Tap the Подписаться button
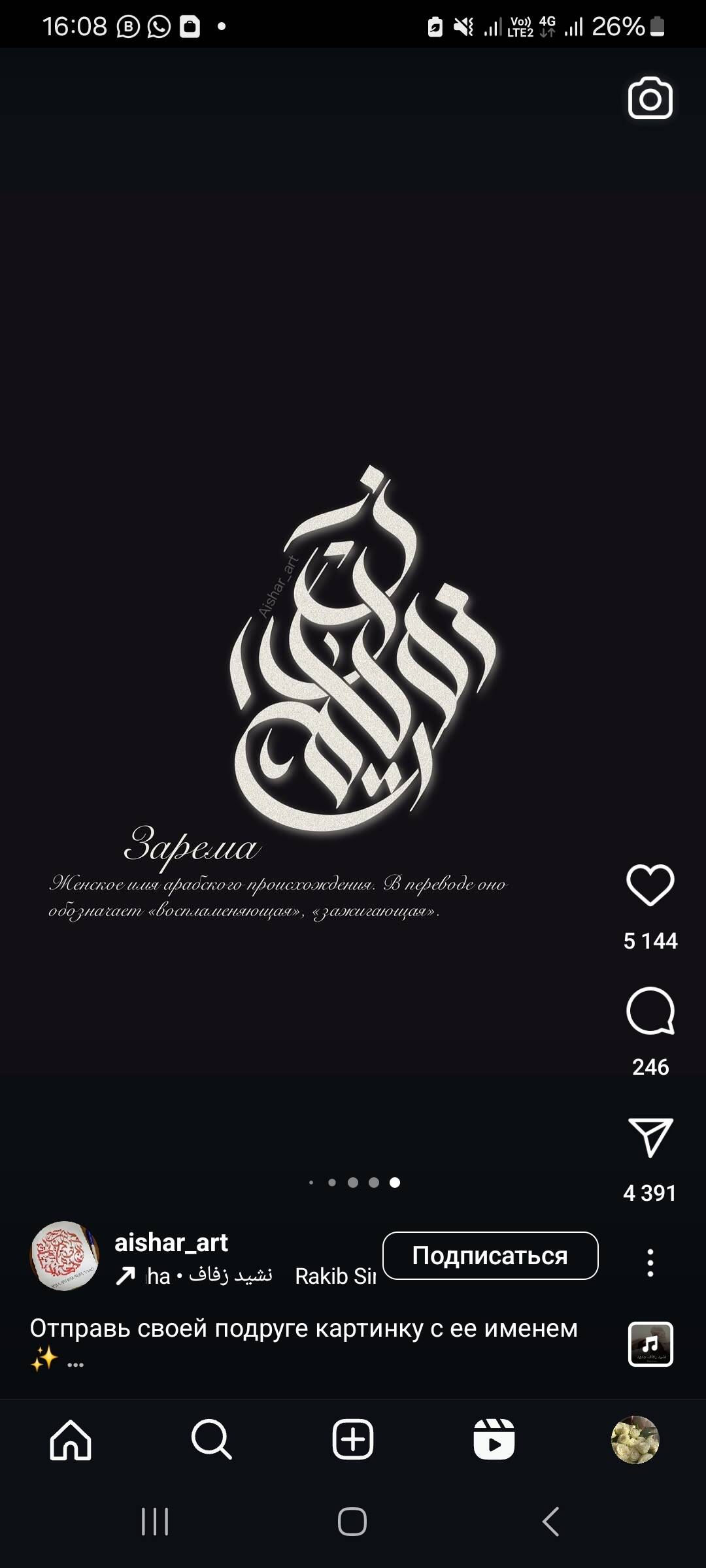706x1568 pixels. [x=490, y=1255]
